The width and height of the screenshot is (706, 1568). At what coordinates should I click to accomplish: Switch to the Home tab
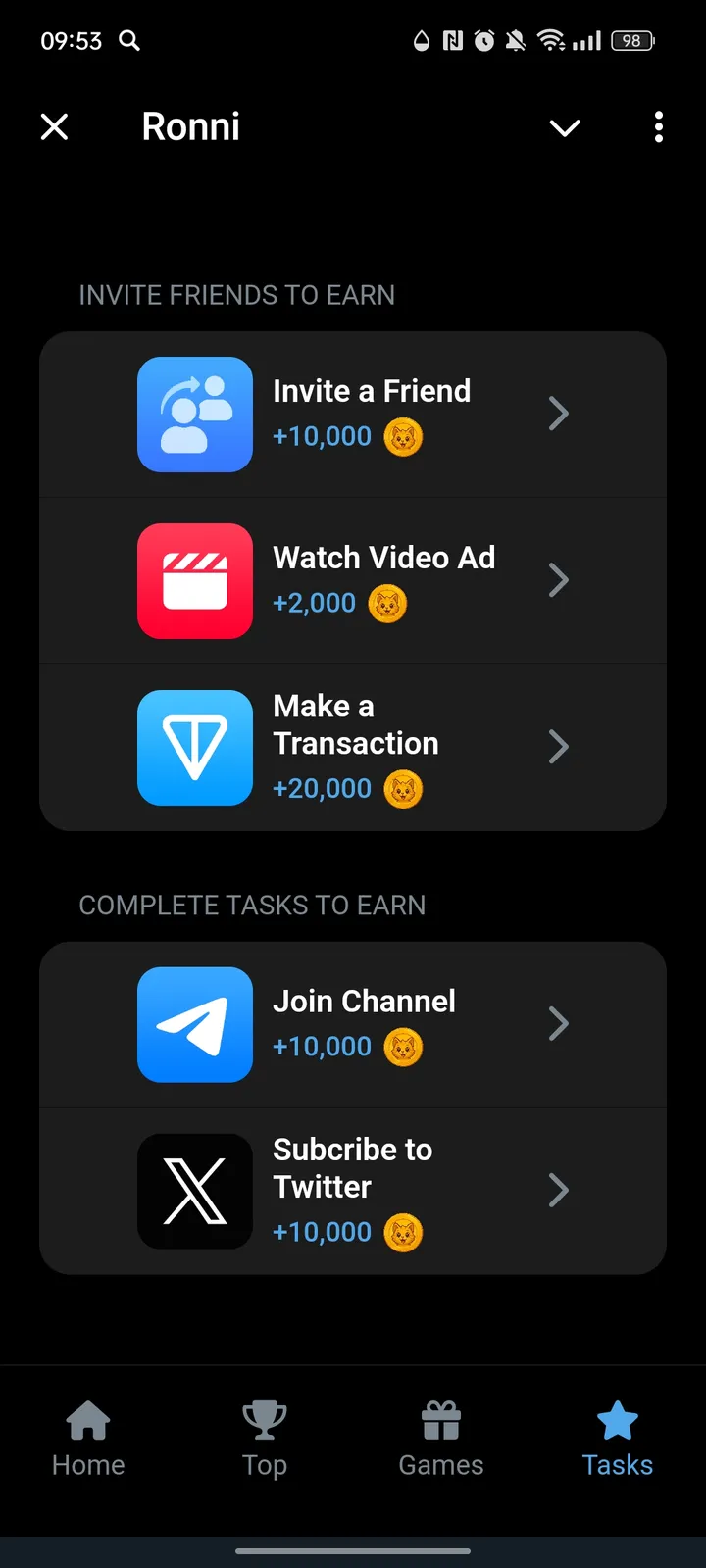pyautogui.click(x=88, y=1439)
